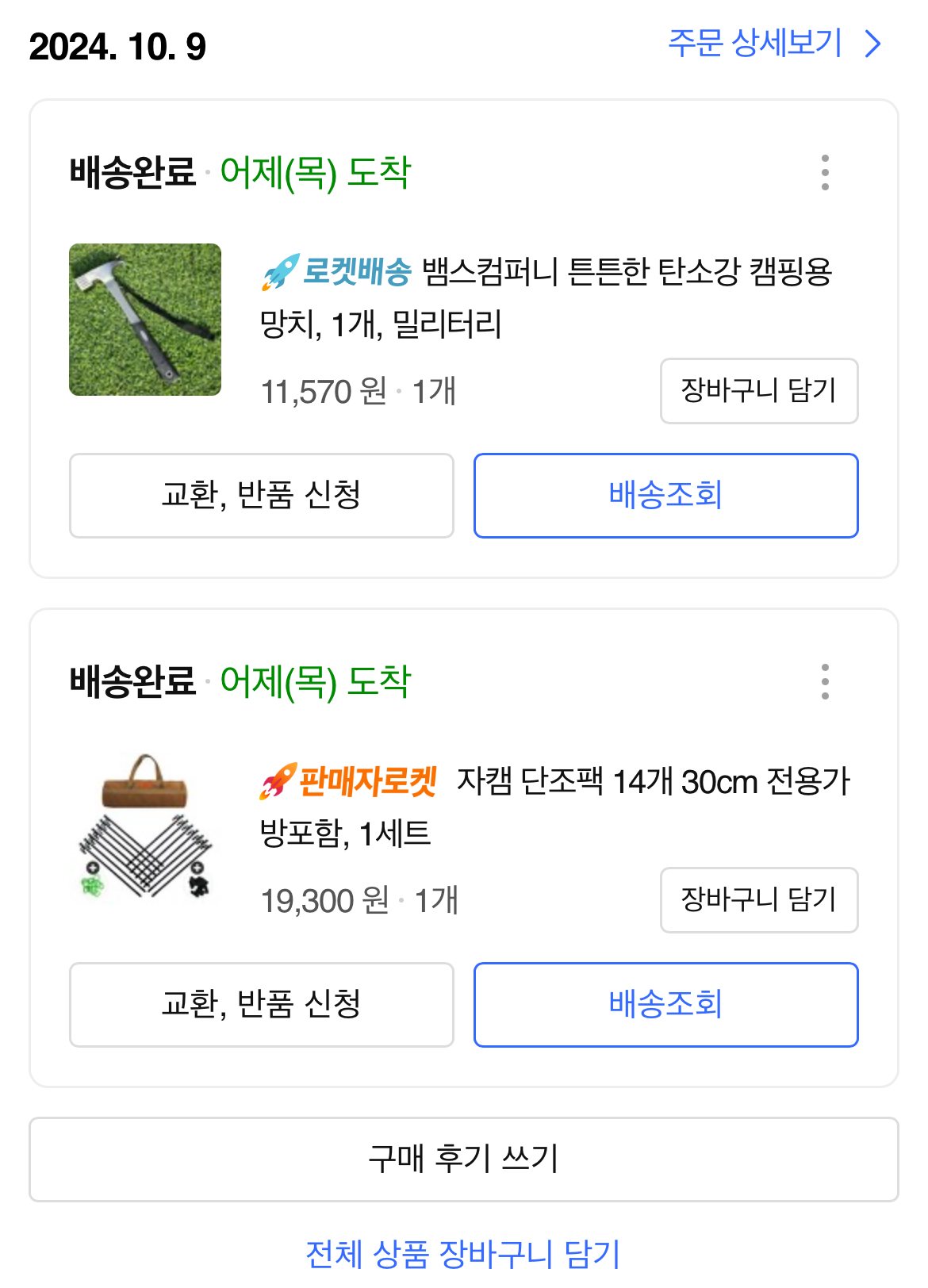Request 교환, 반품 for the 캠핑용 망치
The height and width of the screenshot is (1288, 928).
(261, 496)
